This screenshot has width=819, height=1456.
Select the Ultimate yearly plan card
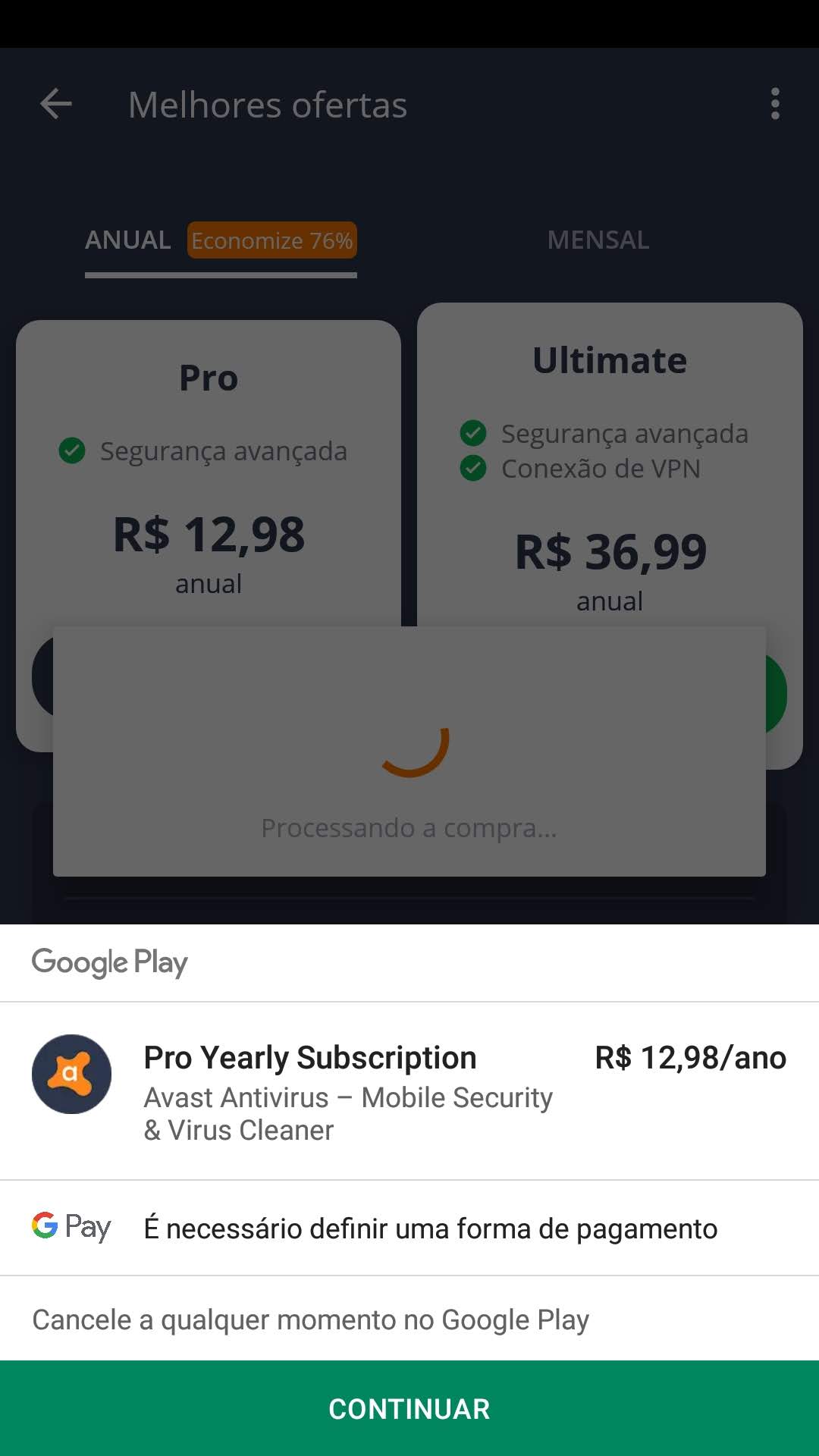coord(610,455)
